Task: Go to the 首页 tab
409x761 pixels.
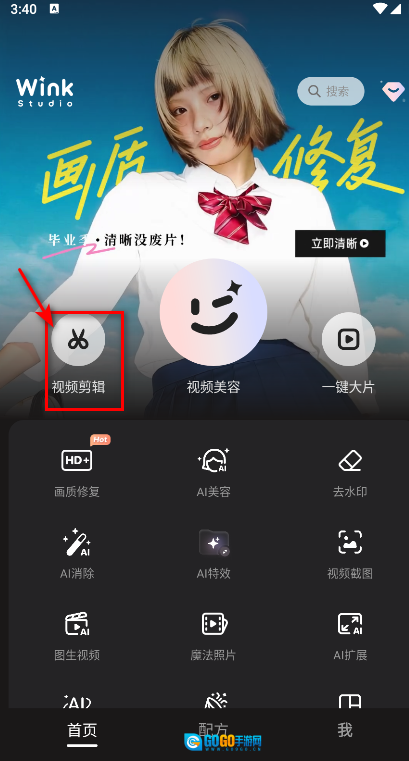Action: (82, 730)
